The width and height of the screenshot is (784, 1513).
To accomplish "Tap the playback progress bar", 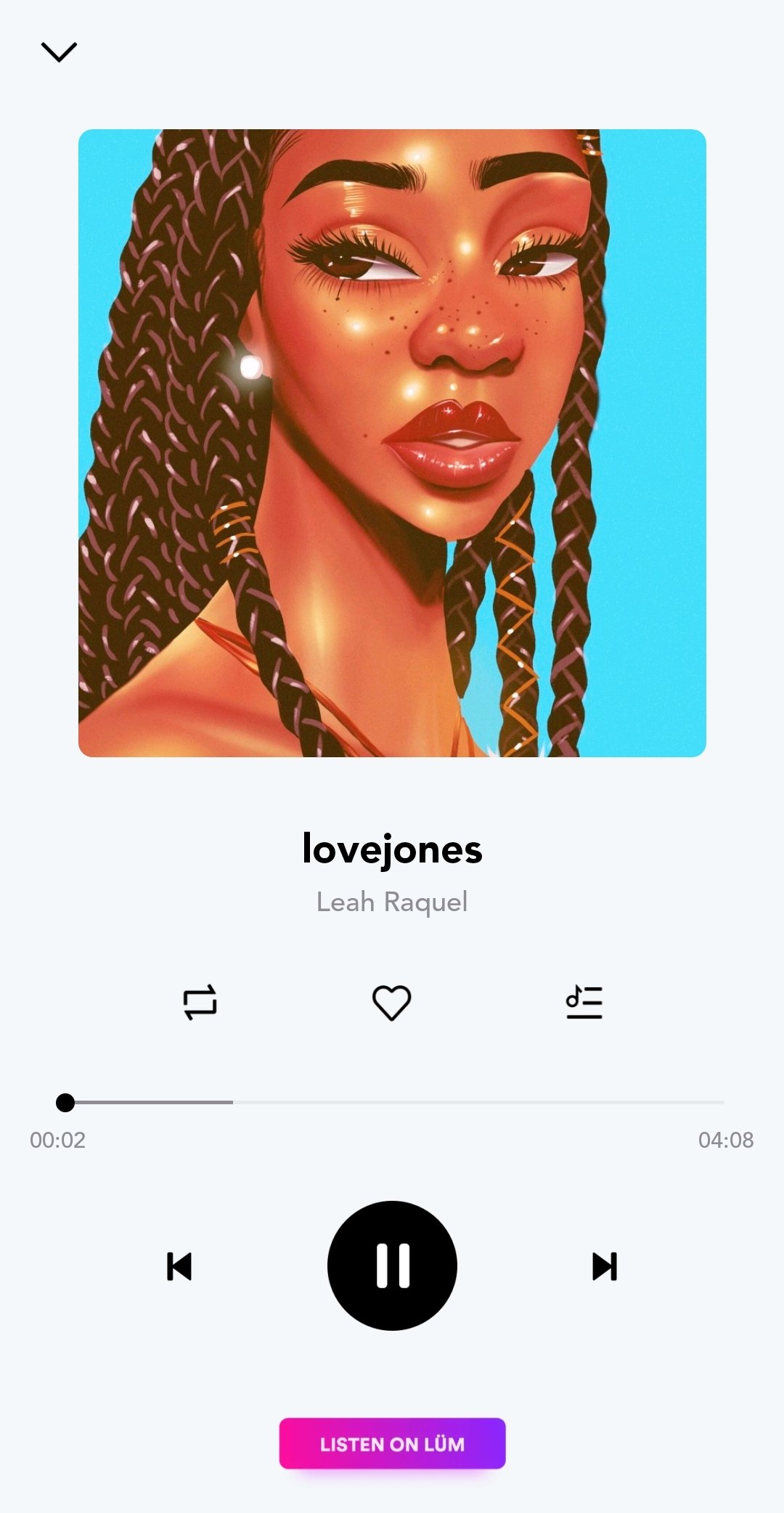I will coord(392,1102).
